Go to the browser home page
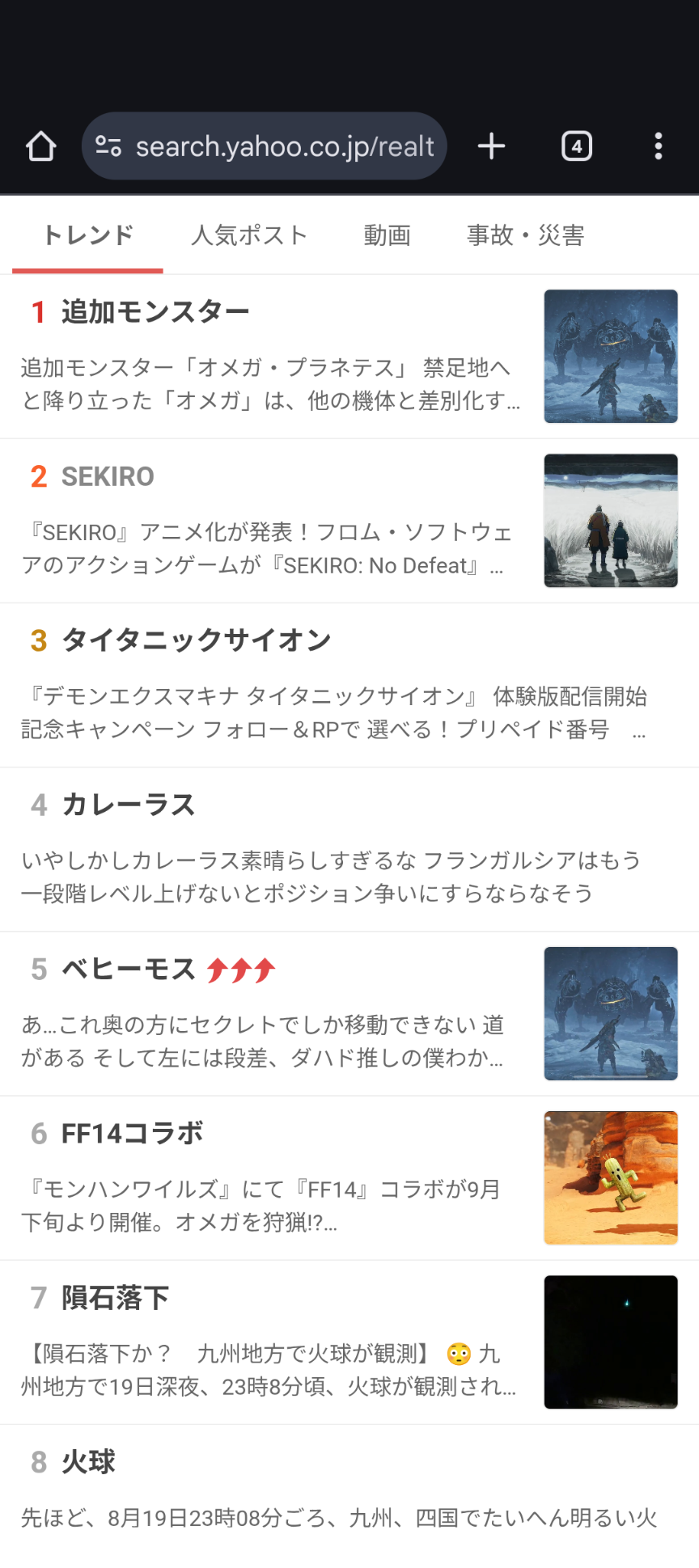The width and height of the screenshot is (699, 1568). pyautogui.click(x=40, y=146)
